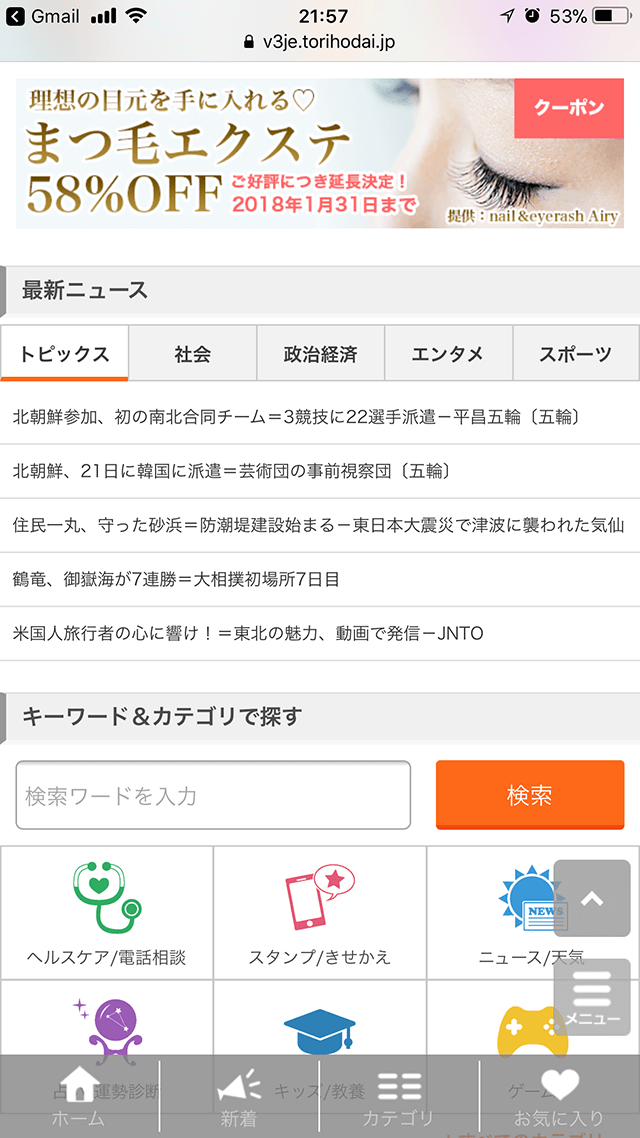Image resolution: width=640 pixels, height=1138 pixels.
Task: Switch to the スポーツ news tab
Action: 575,353
